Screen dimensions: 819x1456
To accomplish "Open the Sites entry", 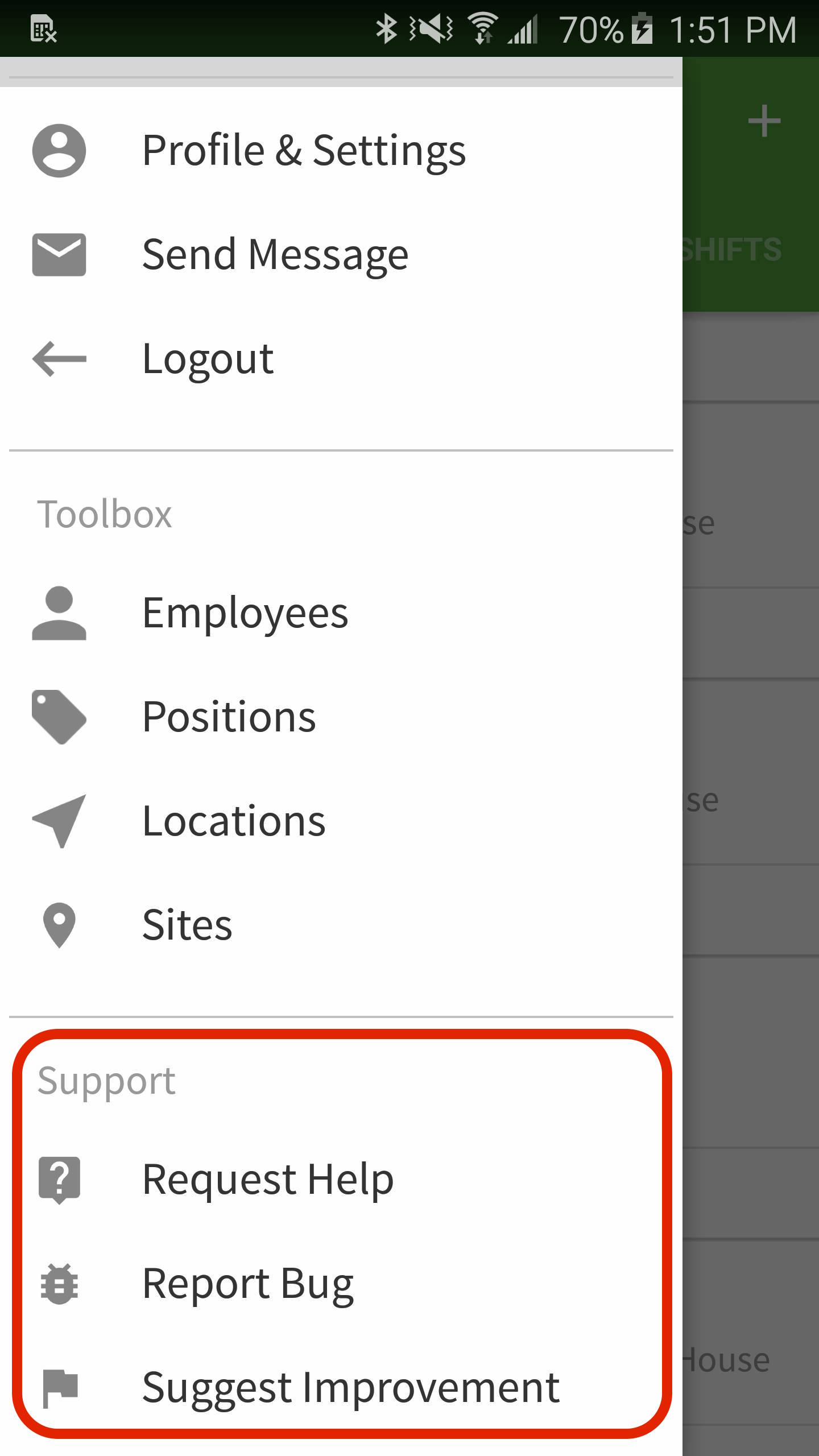I will [341, 925].
